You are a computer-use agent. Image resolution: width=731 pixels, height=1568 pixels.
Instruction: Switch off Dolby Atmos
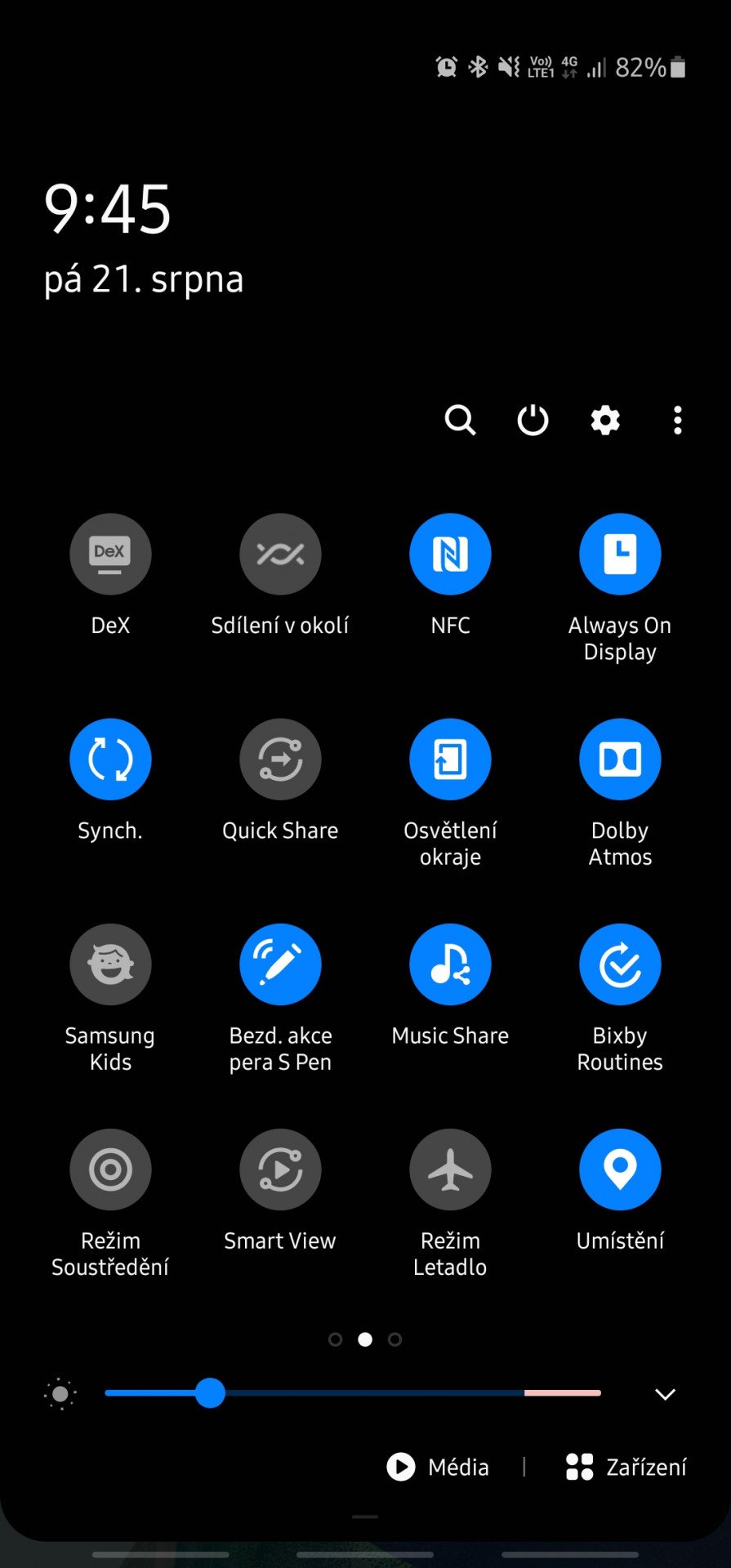click(620, 759)
